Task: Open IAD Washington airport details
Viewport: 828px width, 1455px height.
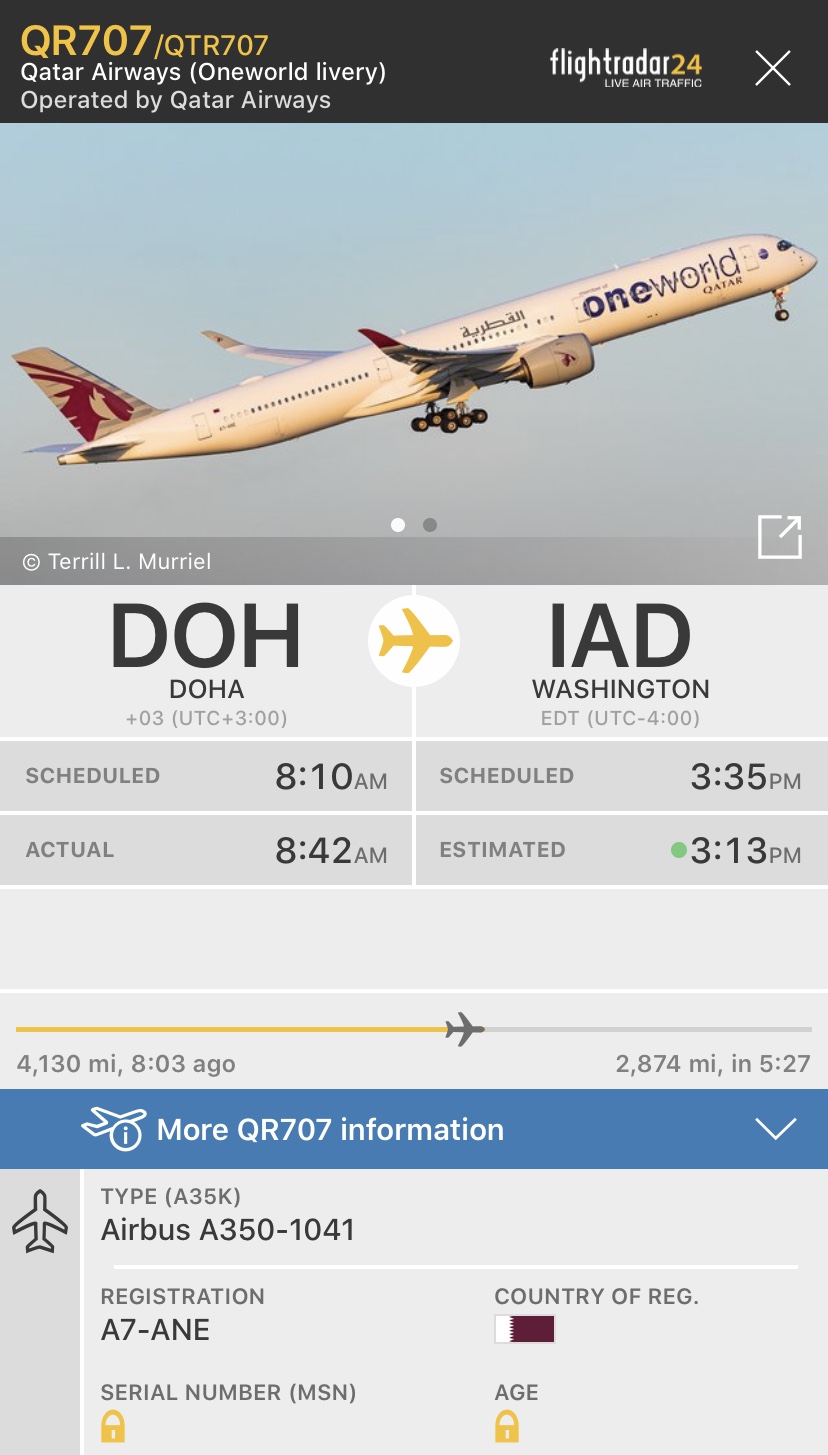Action: point(620,650)
